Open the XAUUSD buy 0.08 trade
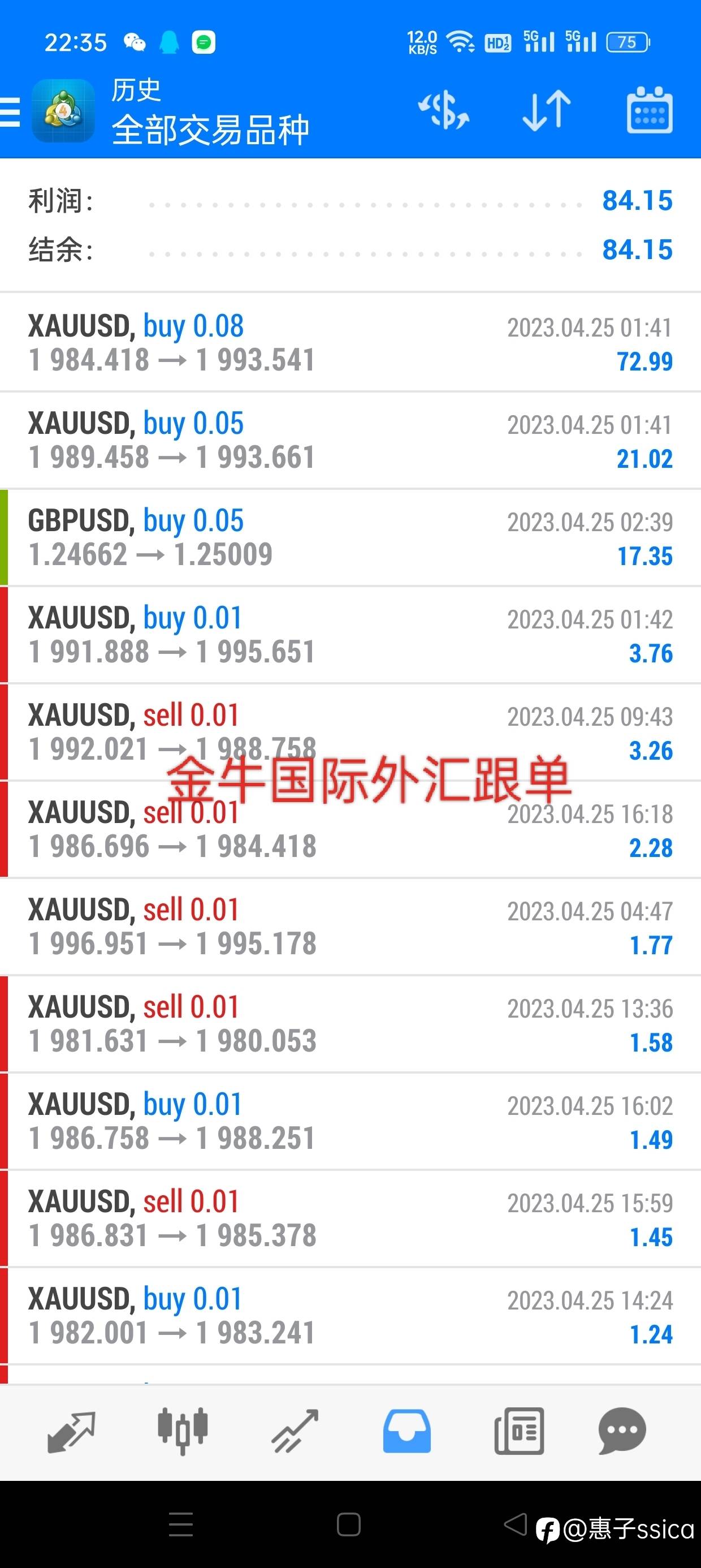 pos(350,343)
